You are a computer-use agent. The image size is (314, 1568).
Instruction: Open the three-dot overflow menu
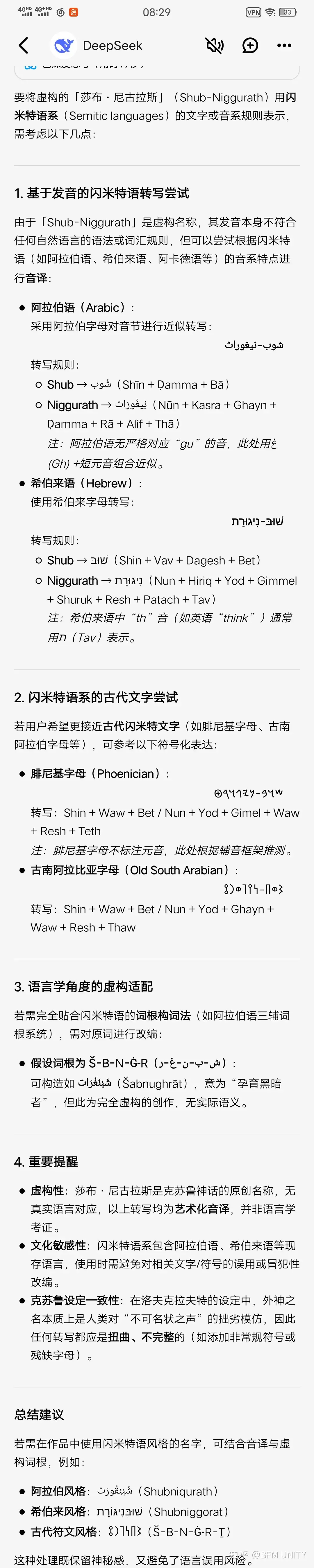284,46
